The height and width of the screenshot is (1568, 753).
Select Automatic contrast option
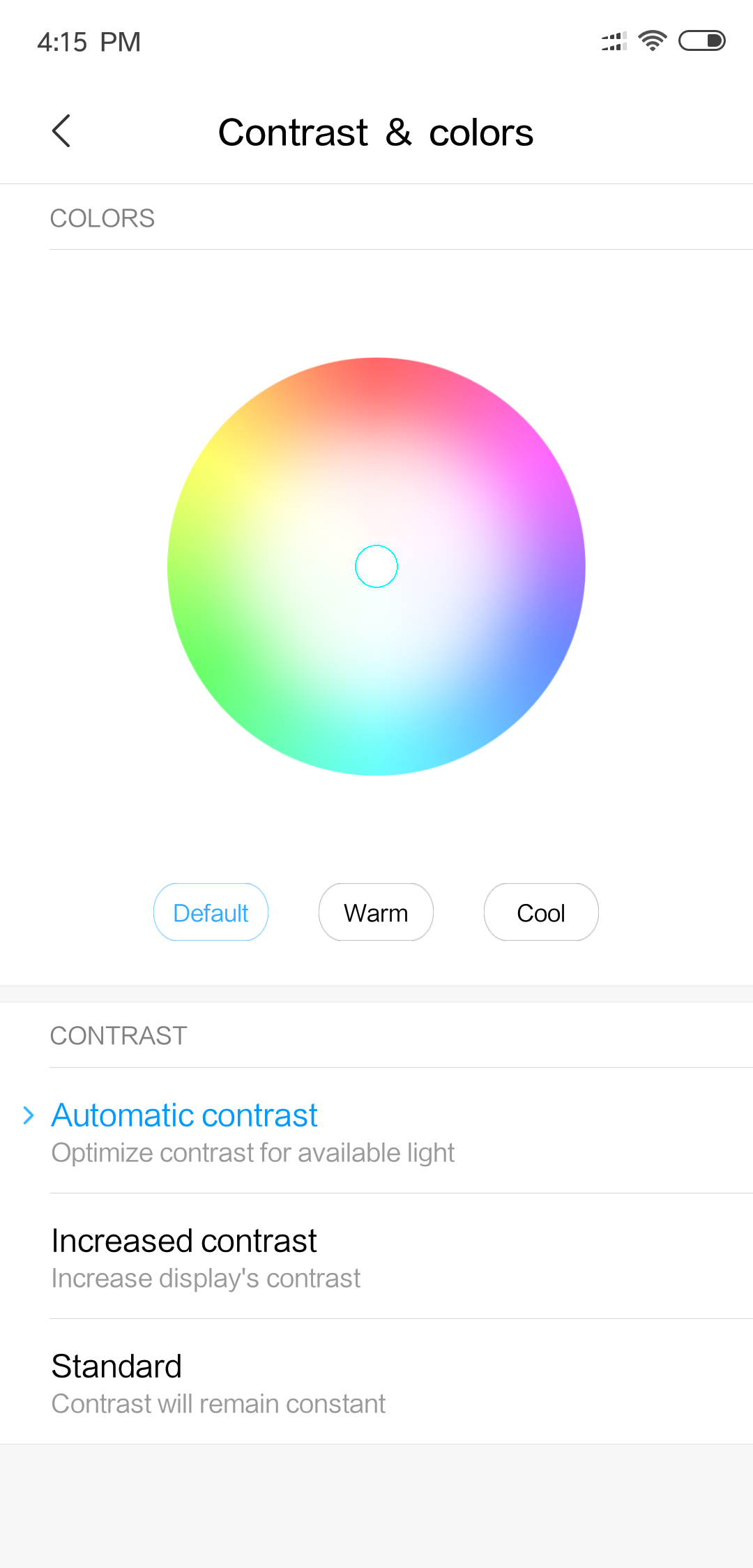click(376, 1131)
